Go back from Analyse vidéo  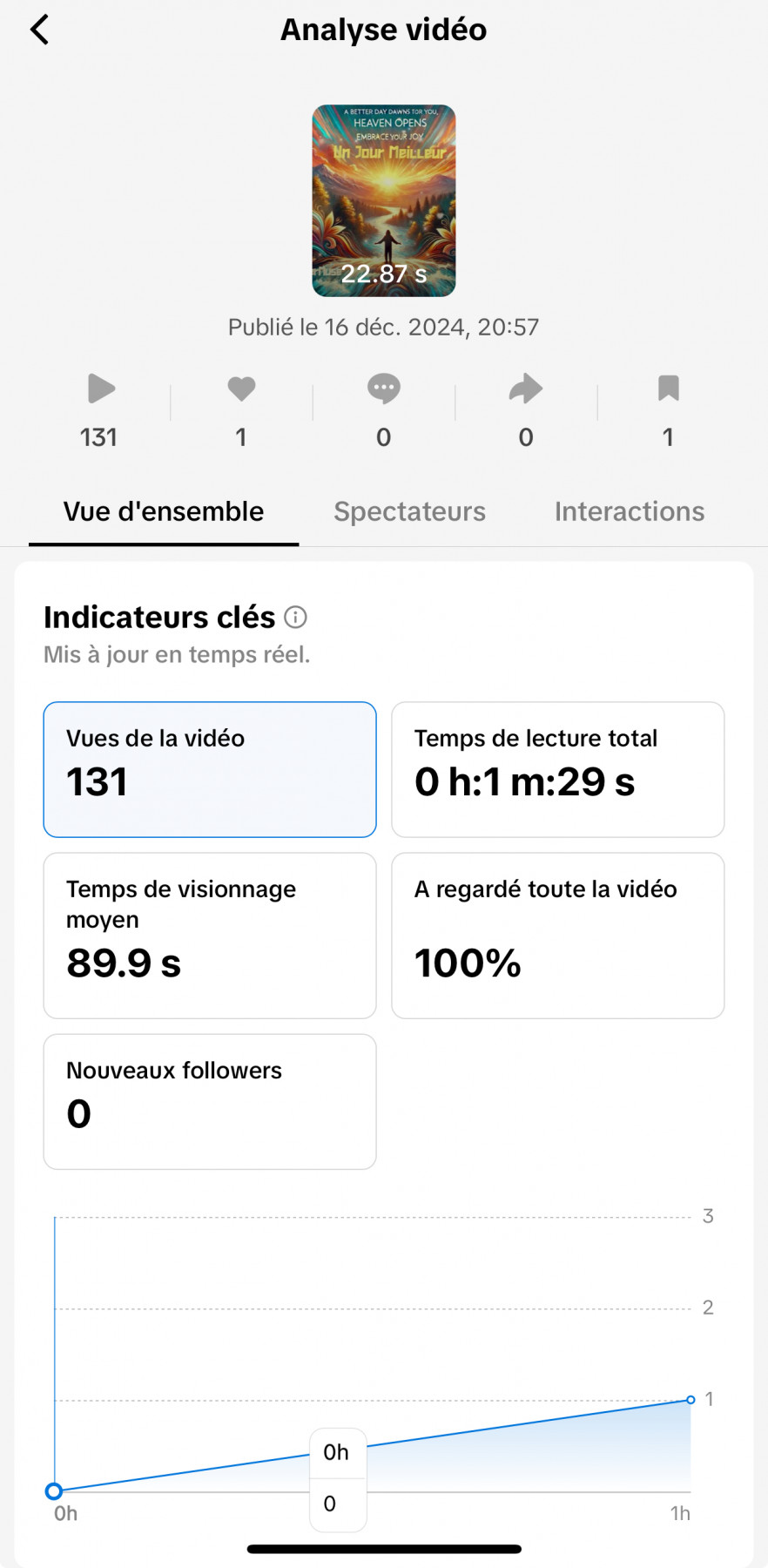[40, 30]
